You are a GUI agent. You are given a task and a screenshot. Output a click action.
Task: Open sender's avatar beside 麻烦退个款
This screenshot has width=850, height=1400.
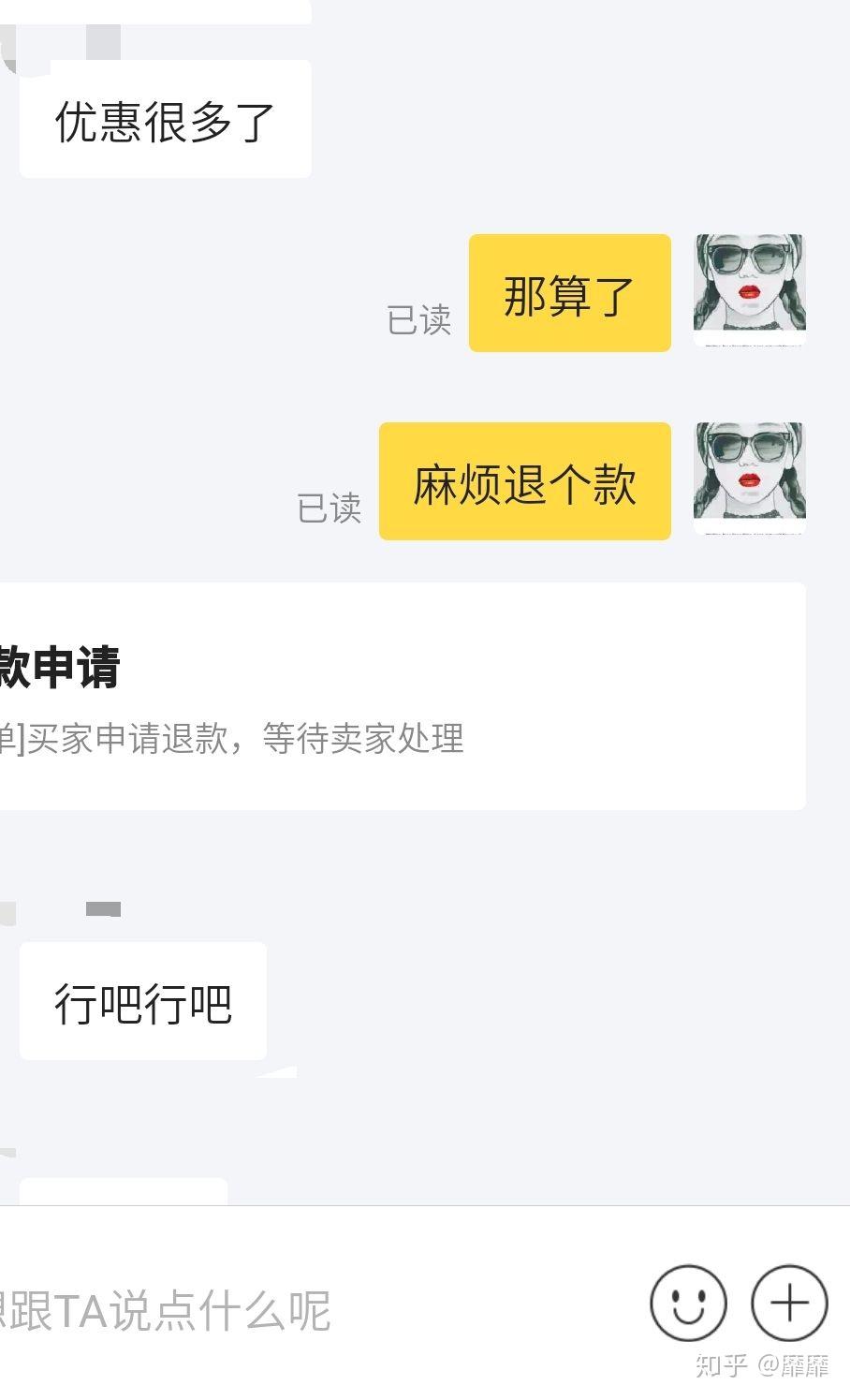click(x=749, y=479)
